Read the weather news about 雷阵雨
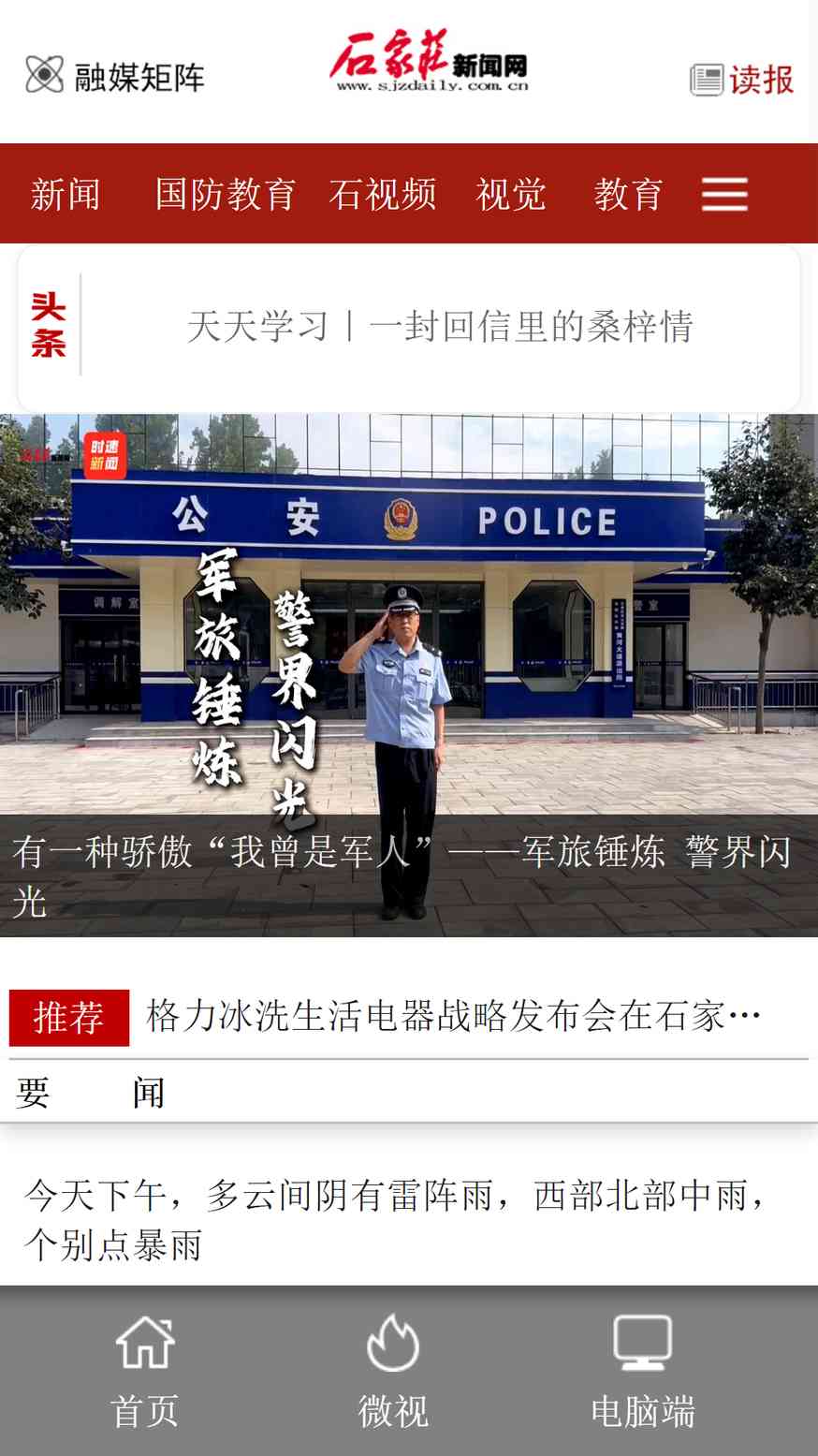 (x=393, y=1219)
